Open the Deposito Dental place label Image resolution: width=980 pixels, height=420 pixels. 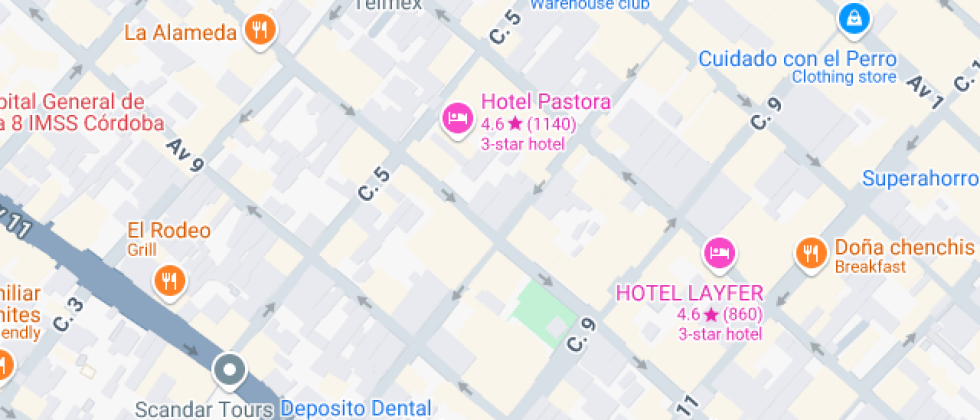click(x=356, y=408)
